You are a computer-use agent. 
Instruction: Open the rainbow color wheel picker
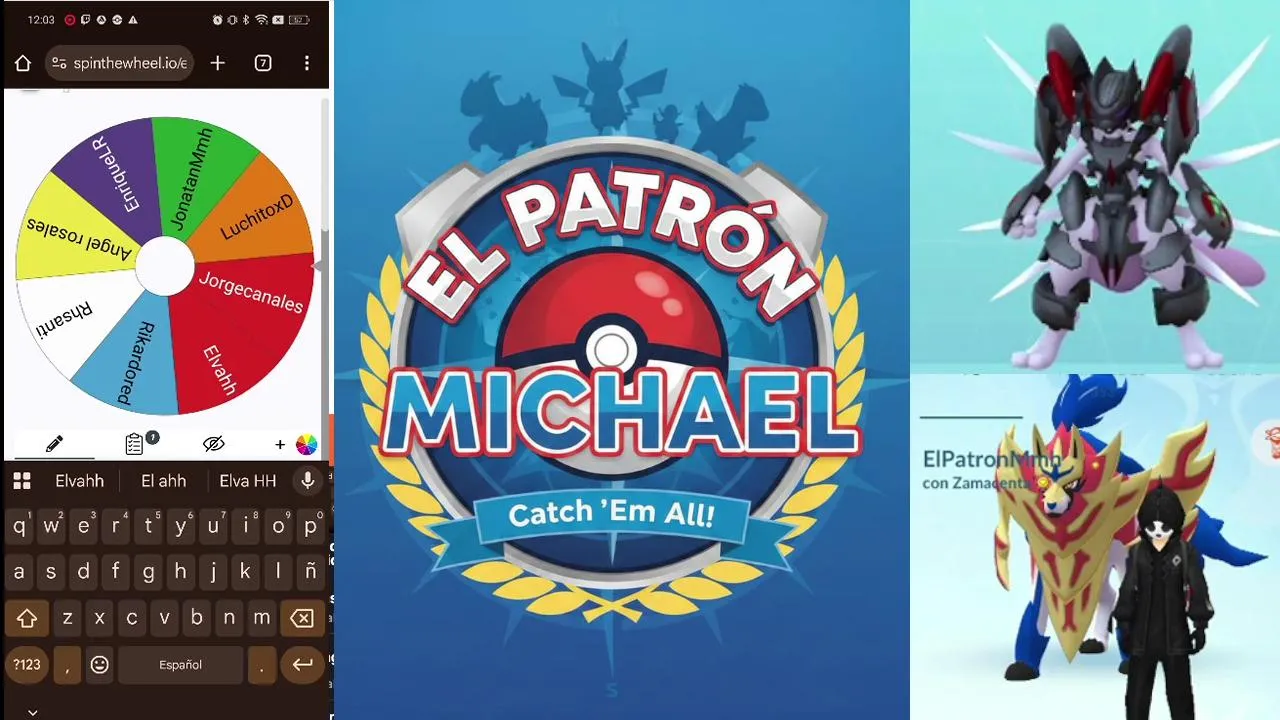point(306,445)
